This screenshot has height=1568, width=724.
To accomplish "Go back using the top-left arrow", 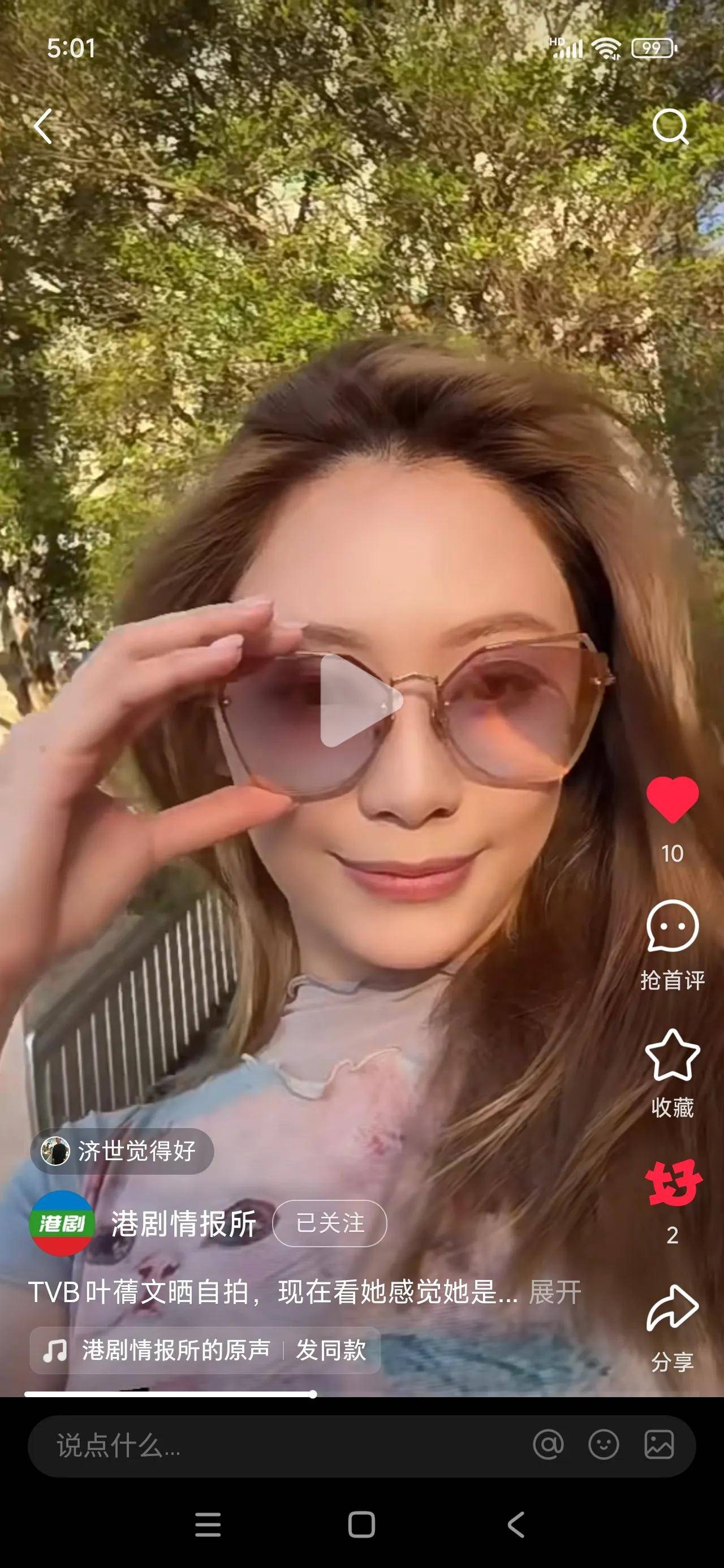I will point(43,127).
